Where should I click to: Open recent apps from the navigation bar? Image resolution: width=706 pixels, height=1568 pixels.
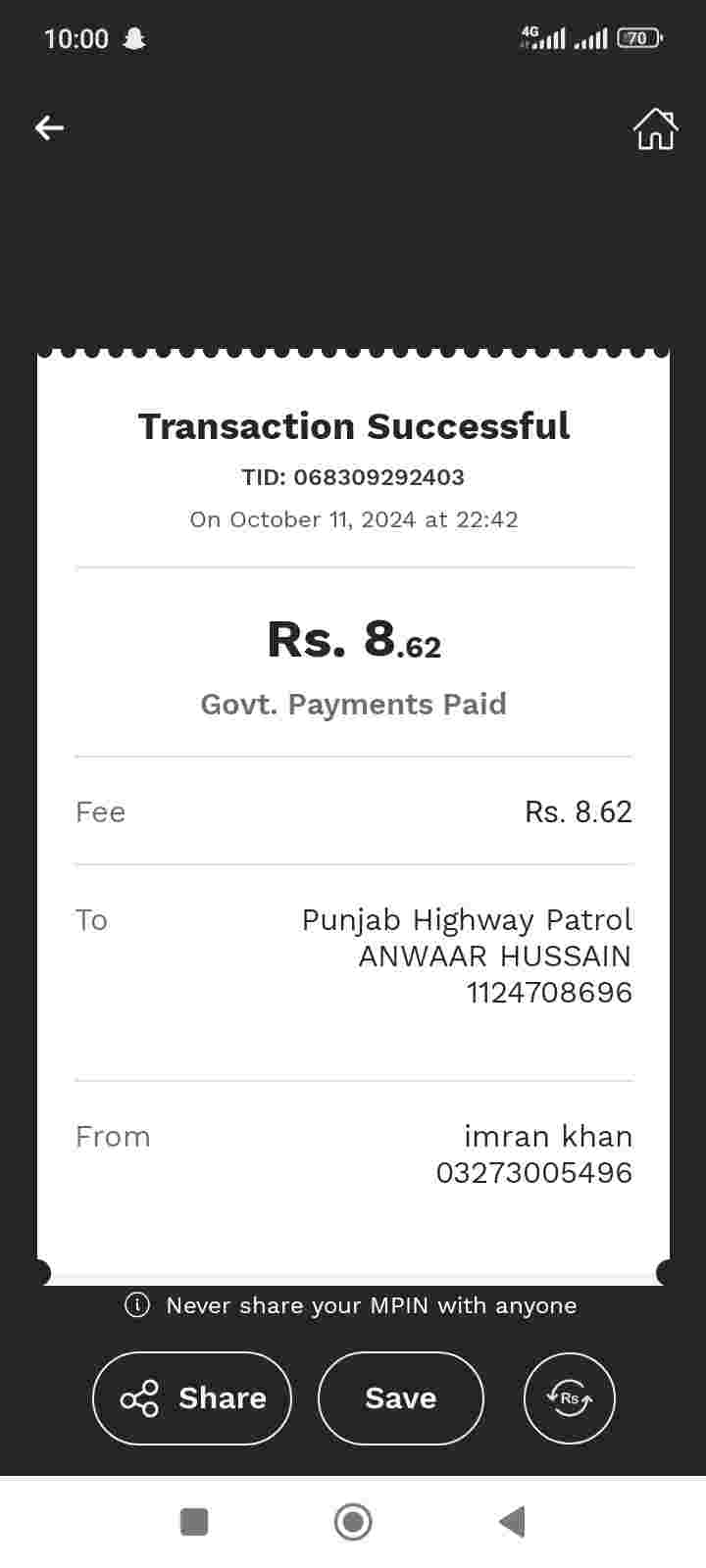(194, 1522)
